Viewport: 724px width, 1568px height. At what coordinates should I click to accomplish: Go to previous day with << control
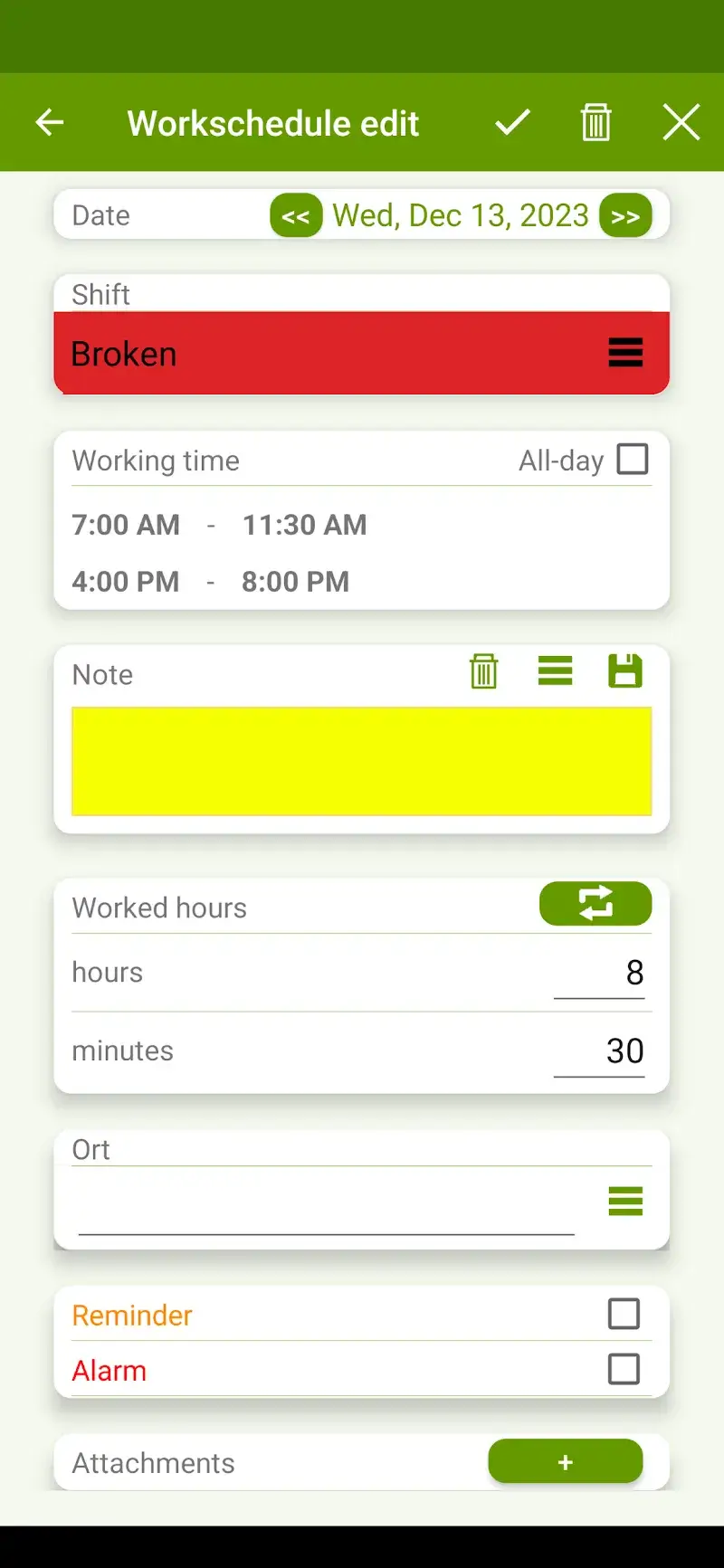point(296,214)
